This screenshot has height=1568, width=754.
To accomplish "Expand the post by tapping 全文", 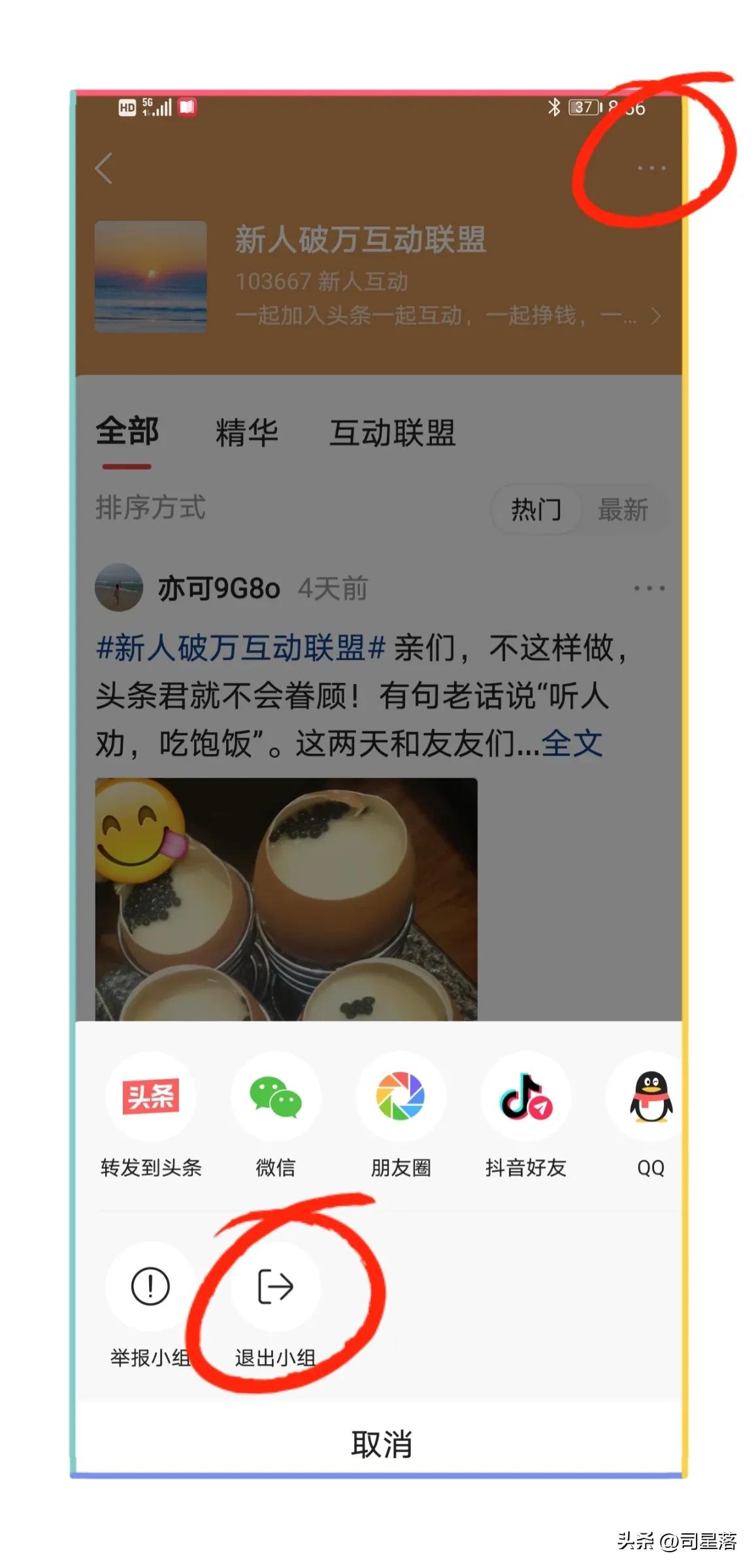I will pyautogui.click(x=574, y=744).
